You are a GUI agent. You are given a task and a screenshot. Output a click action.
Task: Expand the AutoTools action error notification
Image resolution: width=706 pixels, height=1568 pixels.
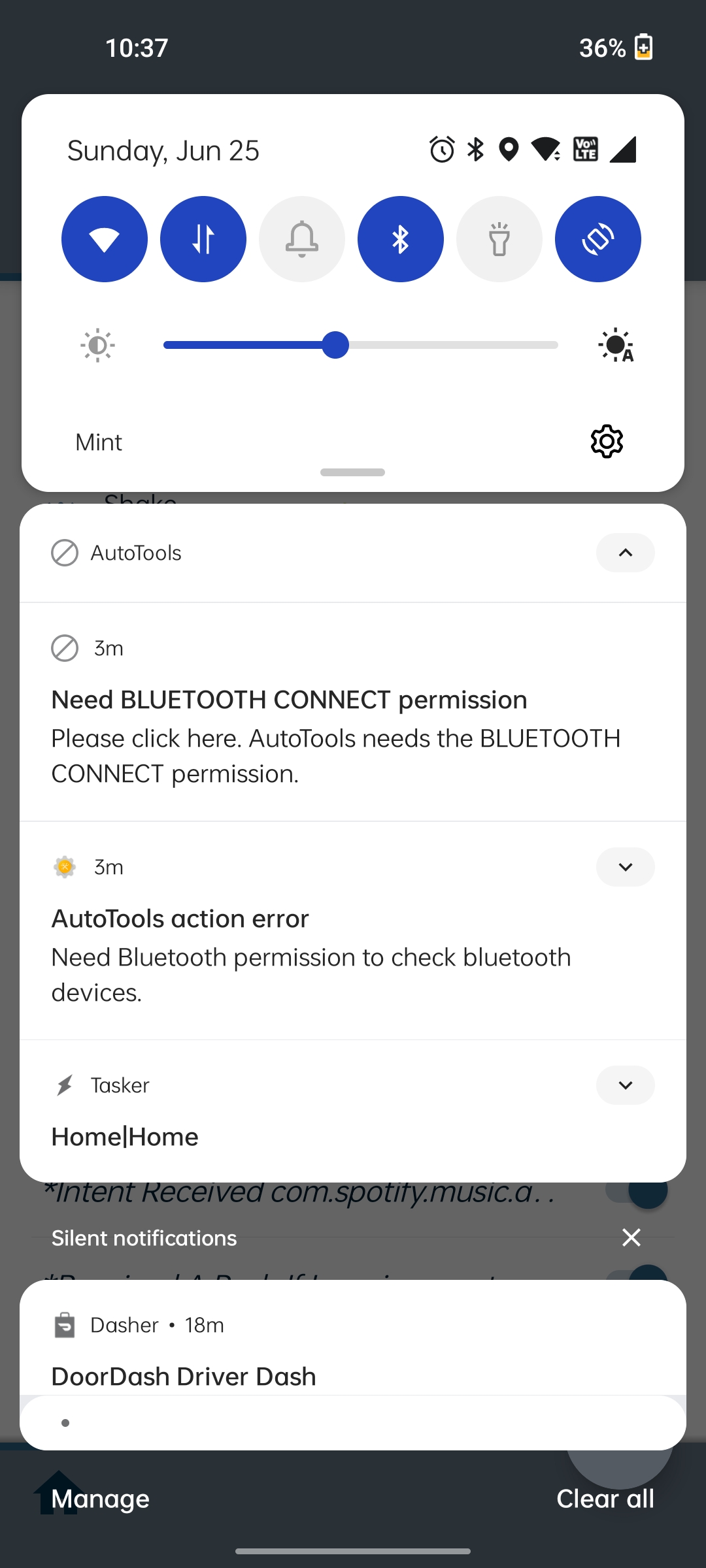click(625, 867)
